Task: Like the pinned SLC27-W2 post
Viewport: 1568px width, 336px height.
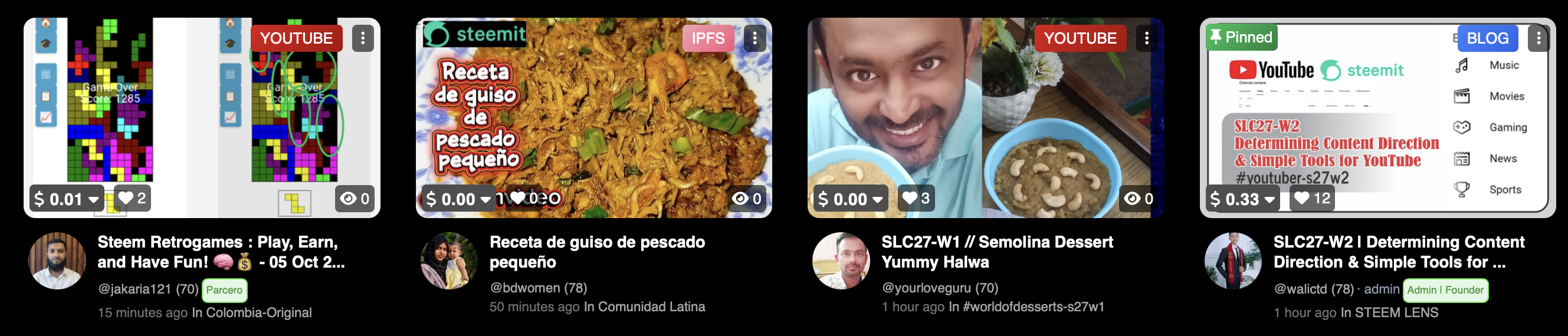Action: coord(1312,198)
